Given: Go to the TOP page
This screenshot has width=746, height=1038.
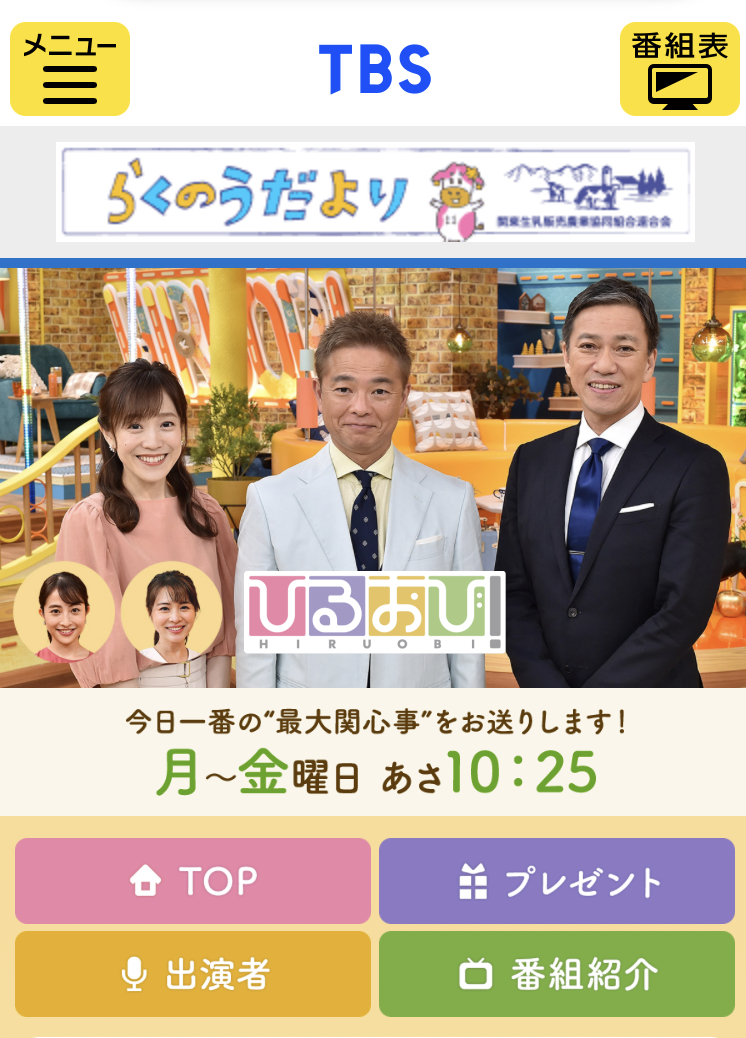Looking at the screenshot, I should pos(193,881).
